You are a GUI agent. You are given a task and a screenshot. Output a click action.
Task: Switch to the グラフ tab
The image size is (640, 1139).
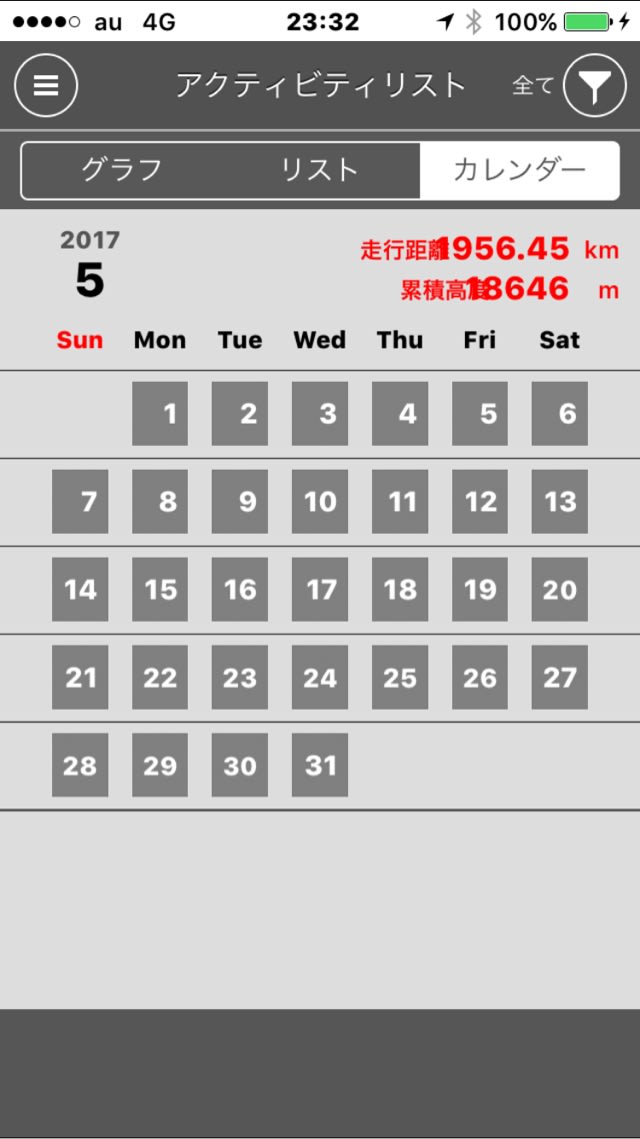pos(121,170)
